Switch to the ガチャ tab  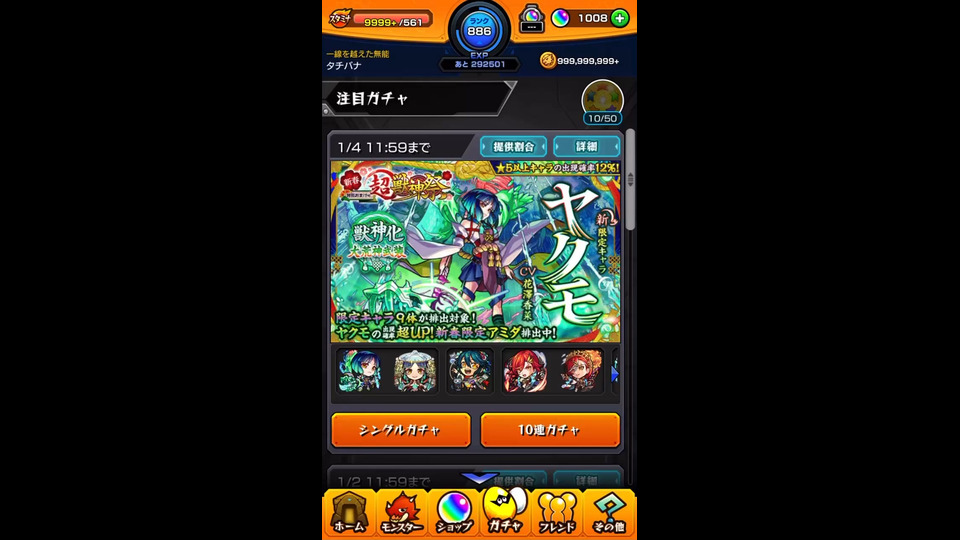pos(504,514)
